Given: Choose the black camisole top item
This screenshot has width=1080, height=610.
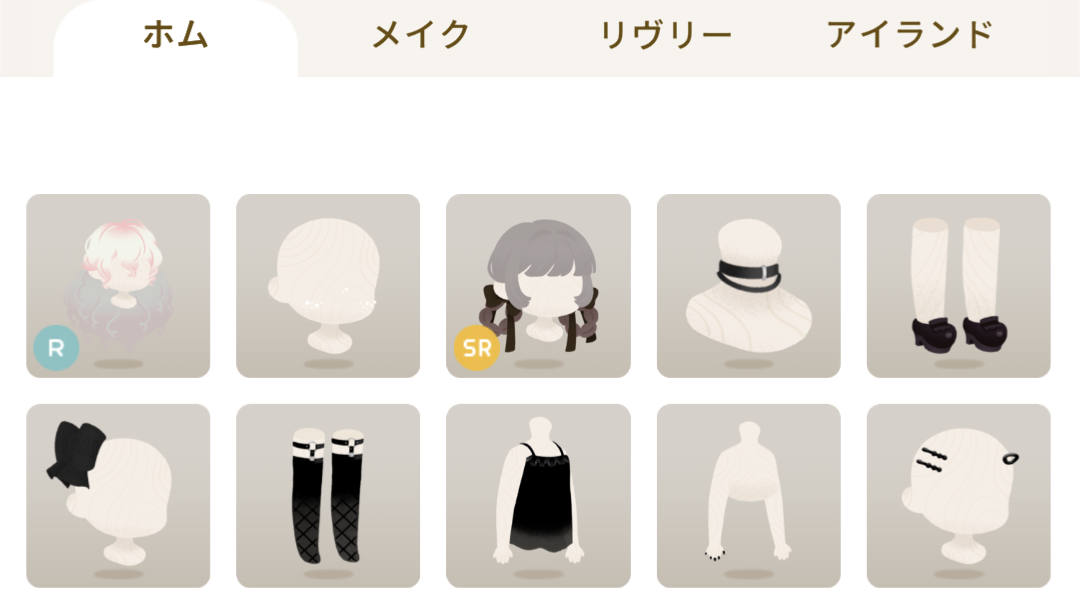Looking at the screenshot, I should click(538, 495).
